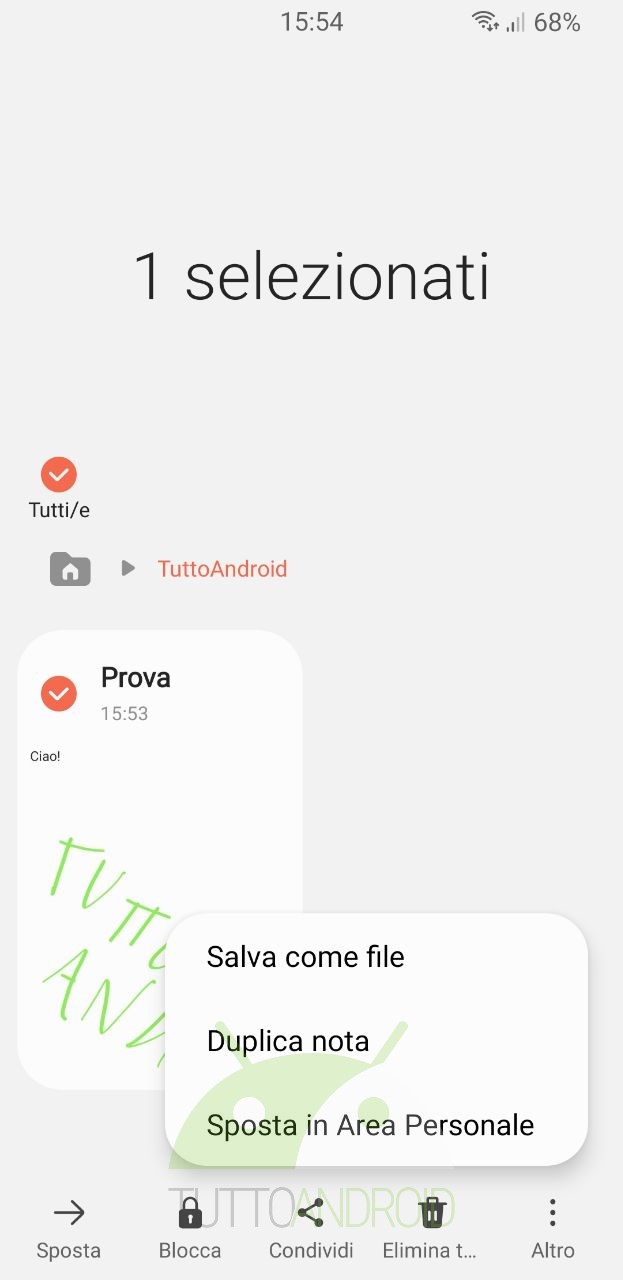623x1280 pixels.
Task: Uncheck the Prova note checkbox
Action: tap(59, 693)
